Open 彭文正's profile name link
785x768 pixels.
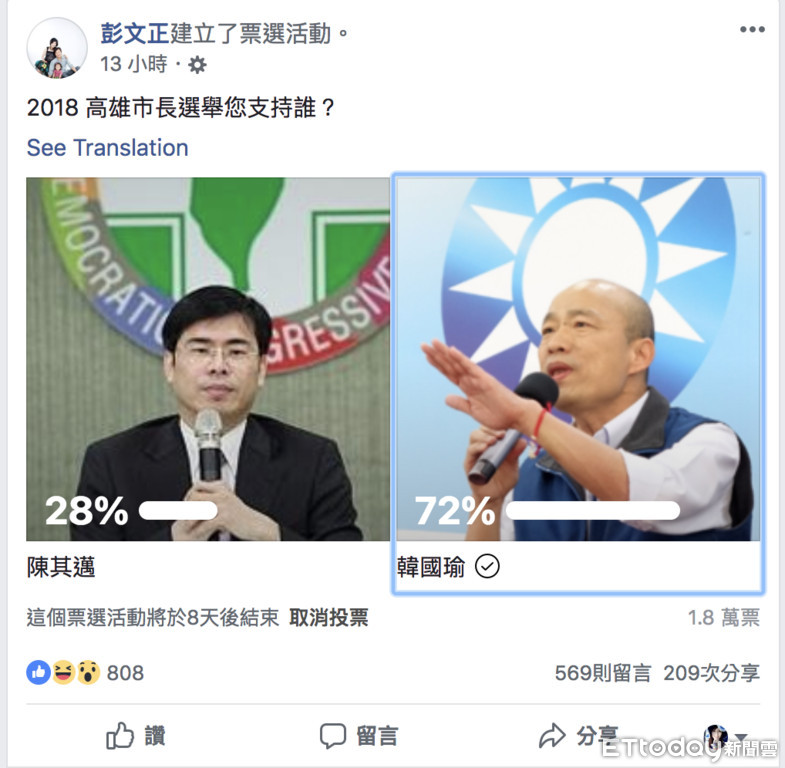(135, 34)
